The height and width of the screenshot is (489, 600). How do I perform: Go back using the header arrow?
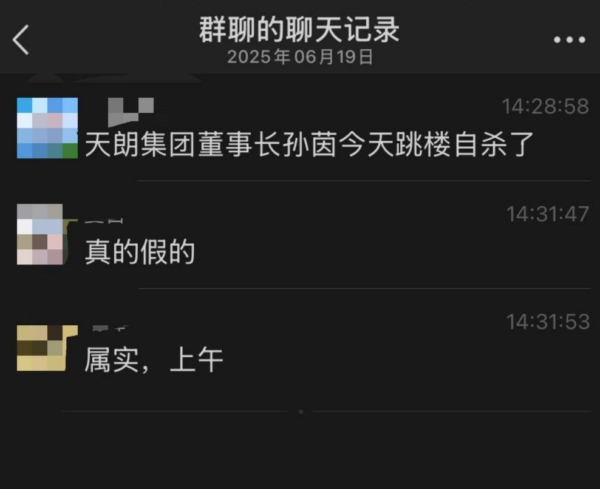pyautogui.click(x=21, y=40)
